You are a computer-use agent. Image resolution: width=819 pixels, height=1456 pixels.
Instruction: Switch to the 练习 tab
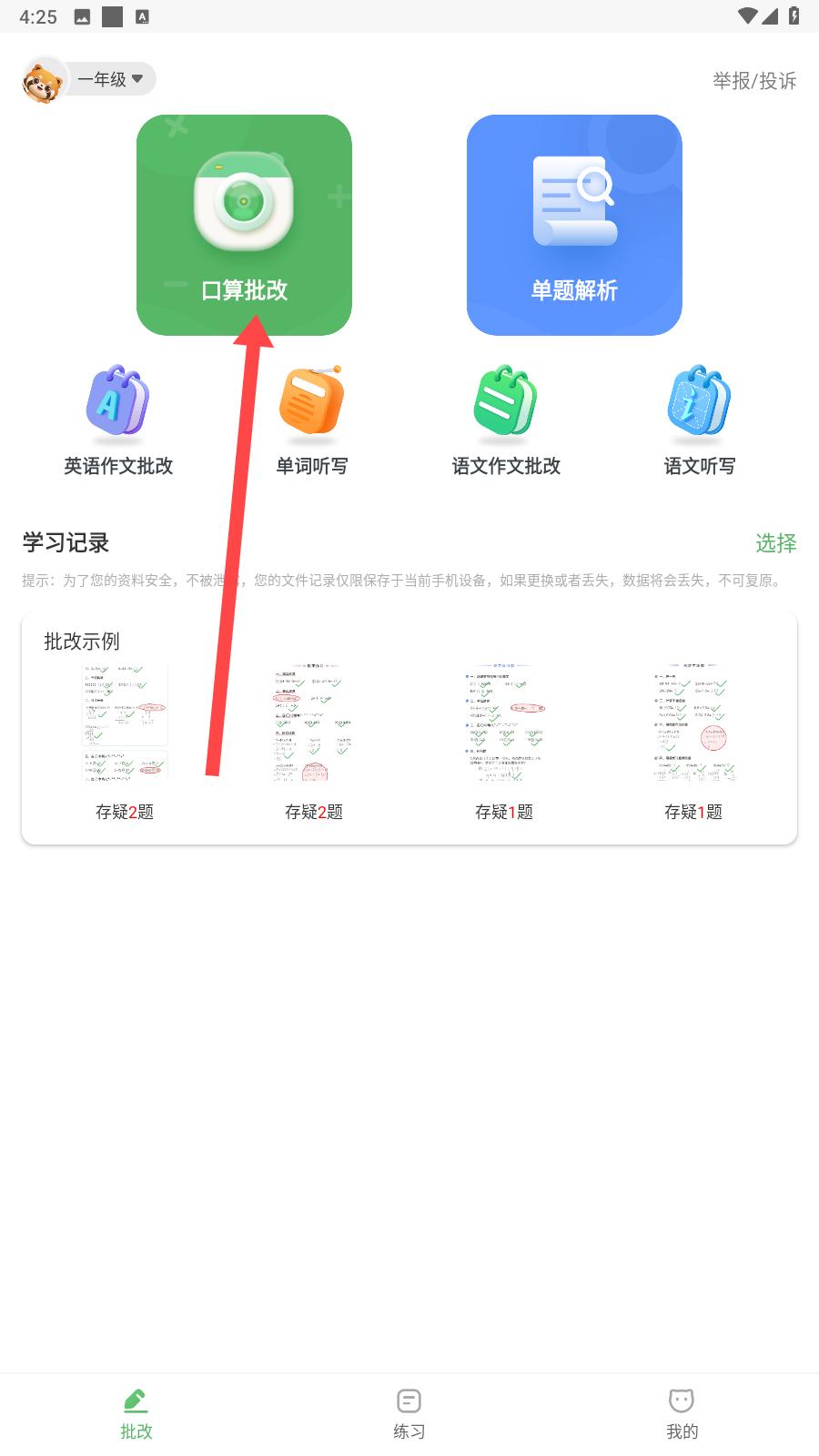[x=409, y=1414]
